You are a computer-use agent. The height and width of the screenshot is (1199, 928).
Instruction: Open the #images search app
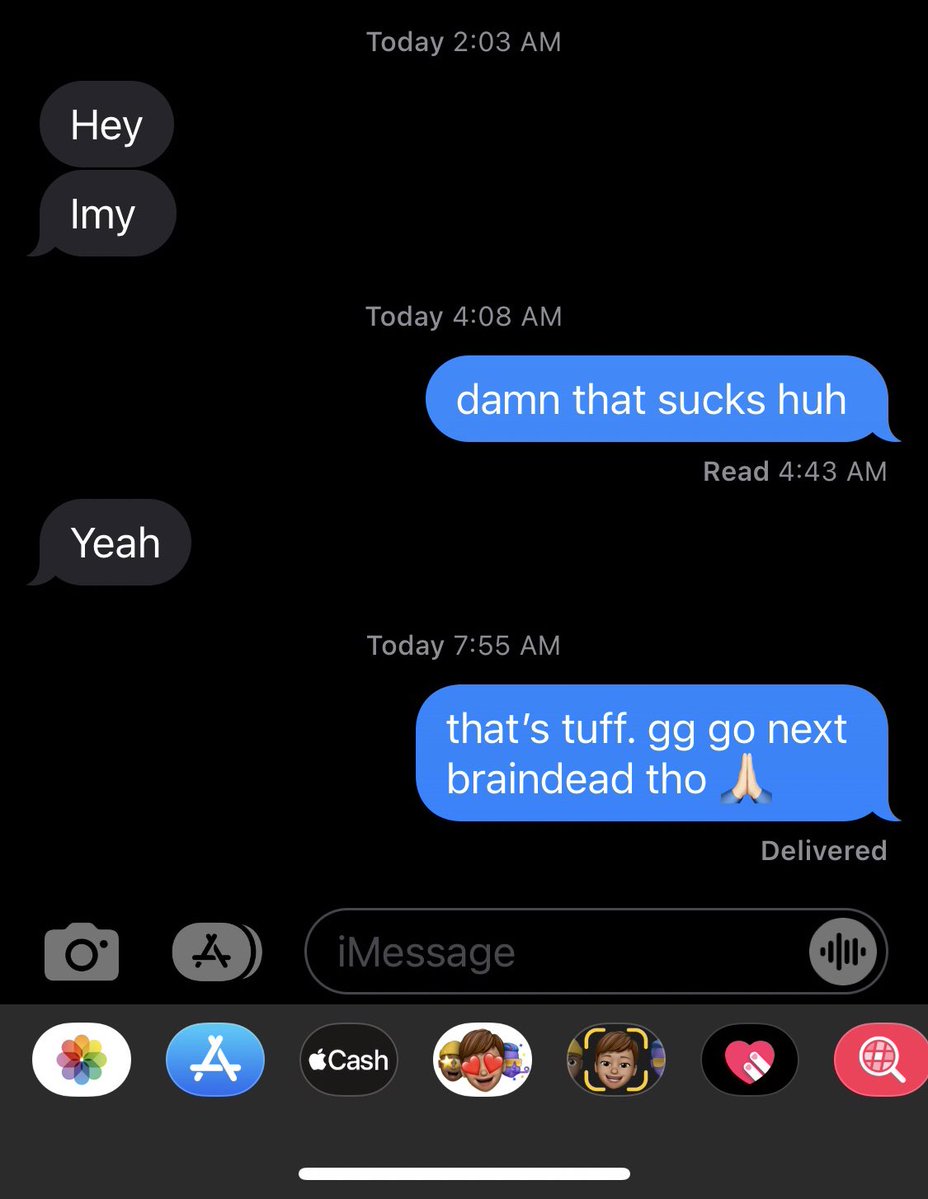pos(881,1060)
